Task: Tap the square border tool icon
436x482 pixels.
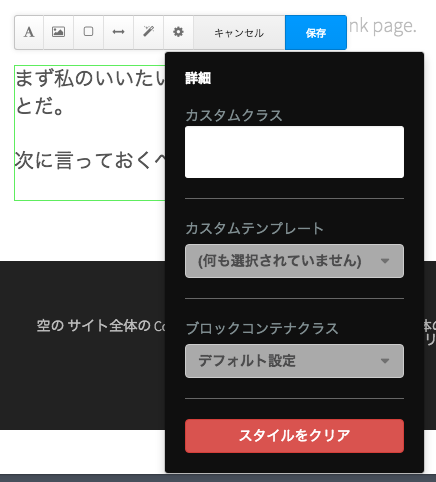Action: click(x=88, y=32)
